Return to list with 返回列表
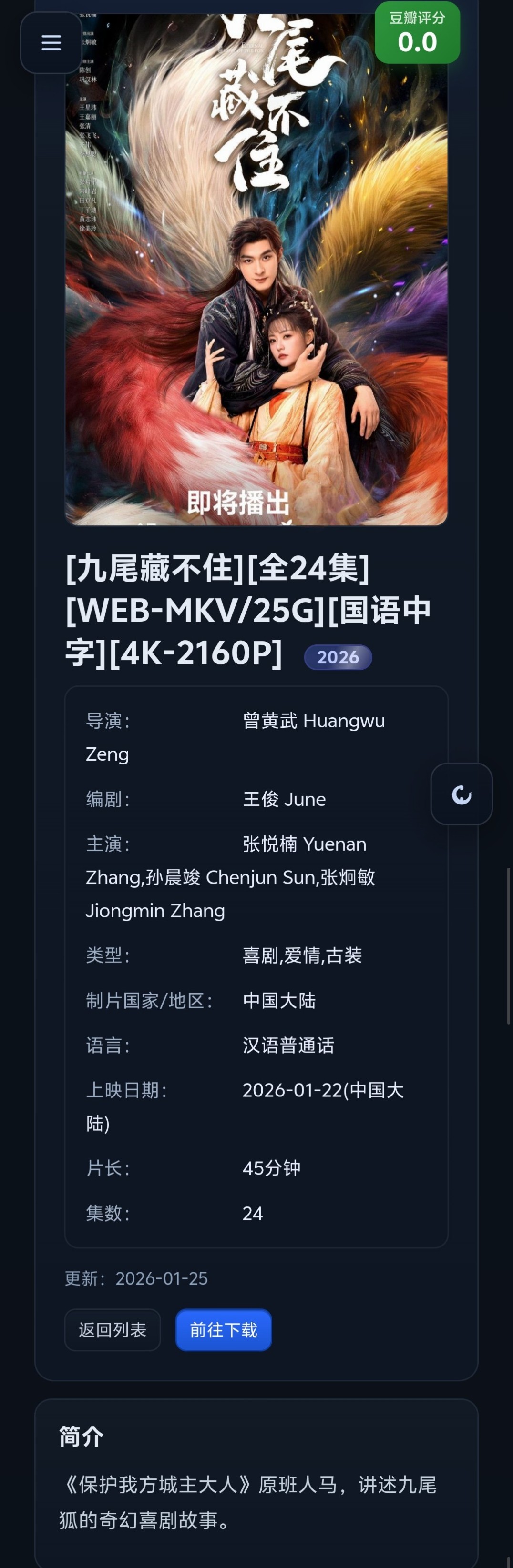This screenshot has width=513, height=1568. click(x=113, y=1330)
